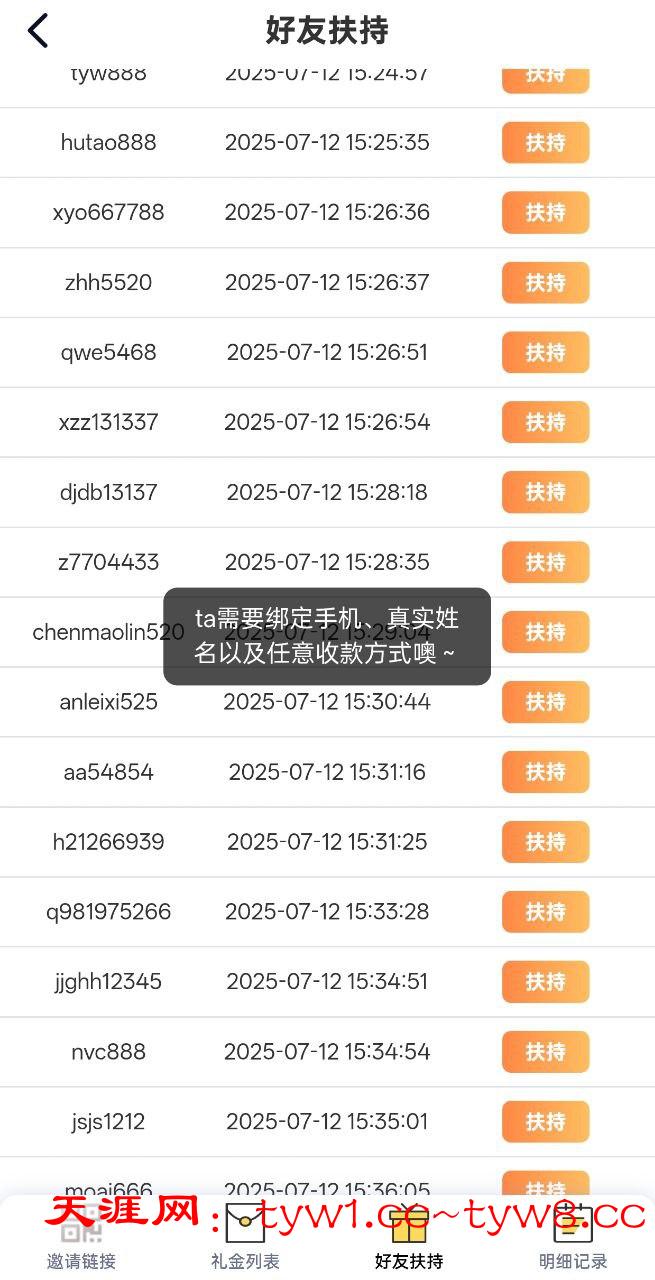Tap 扶持 for chenmaolin520
The height and width of the screenshot is (1280, 655).
pyautogui.click(x=545, y=633)
